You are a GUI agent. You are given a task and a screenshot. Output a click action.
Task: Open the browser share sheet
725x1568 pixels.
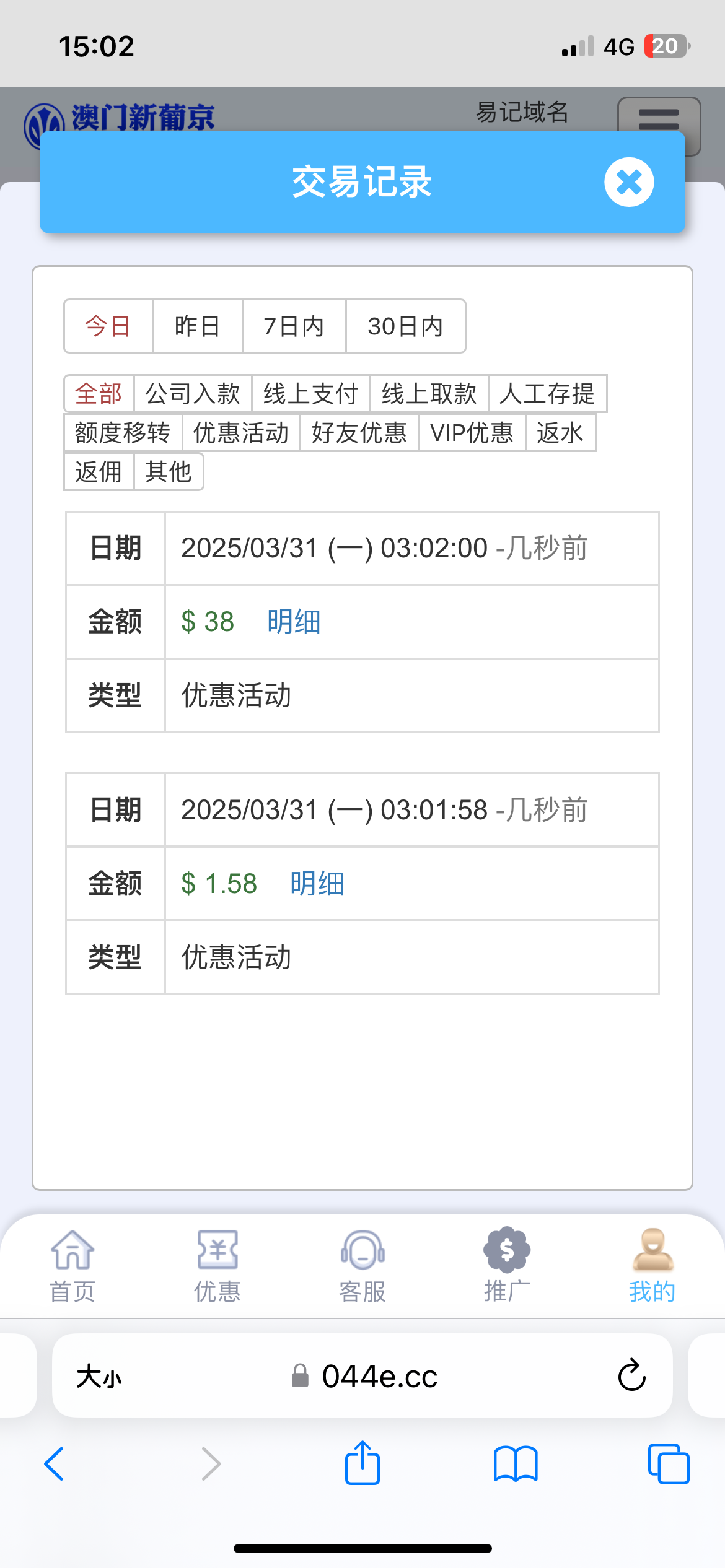[x=362, y=1464]
